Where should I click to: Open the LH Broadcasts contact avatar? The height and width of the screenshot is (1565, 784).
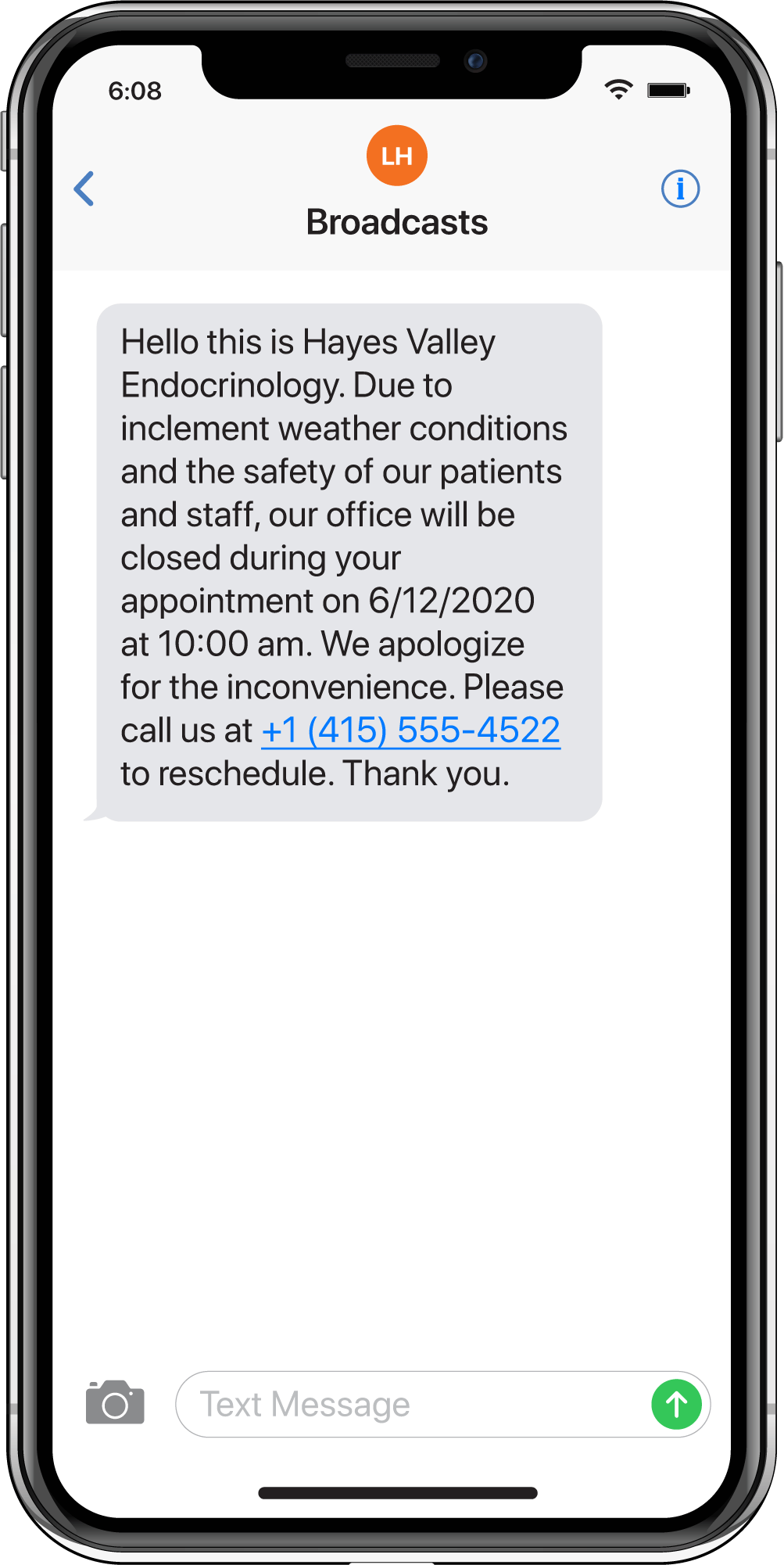(397, 156)
